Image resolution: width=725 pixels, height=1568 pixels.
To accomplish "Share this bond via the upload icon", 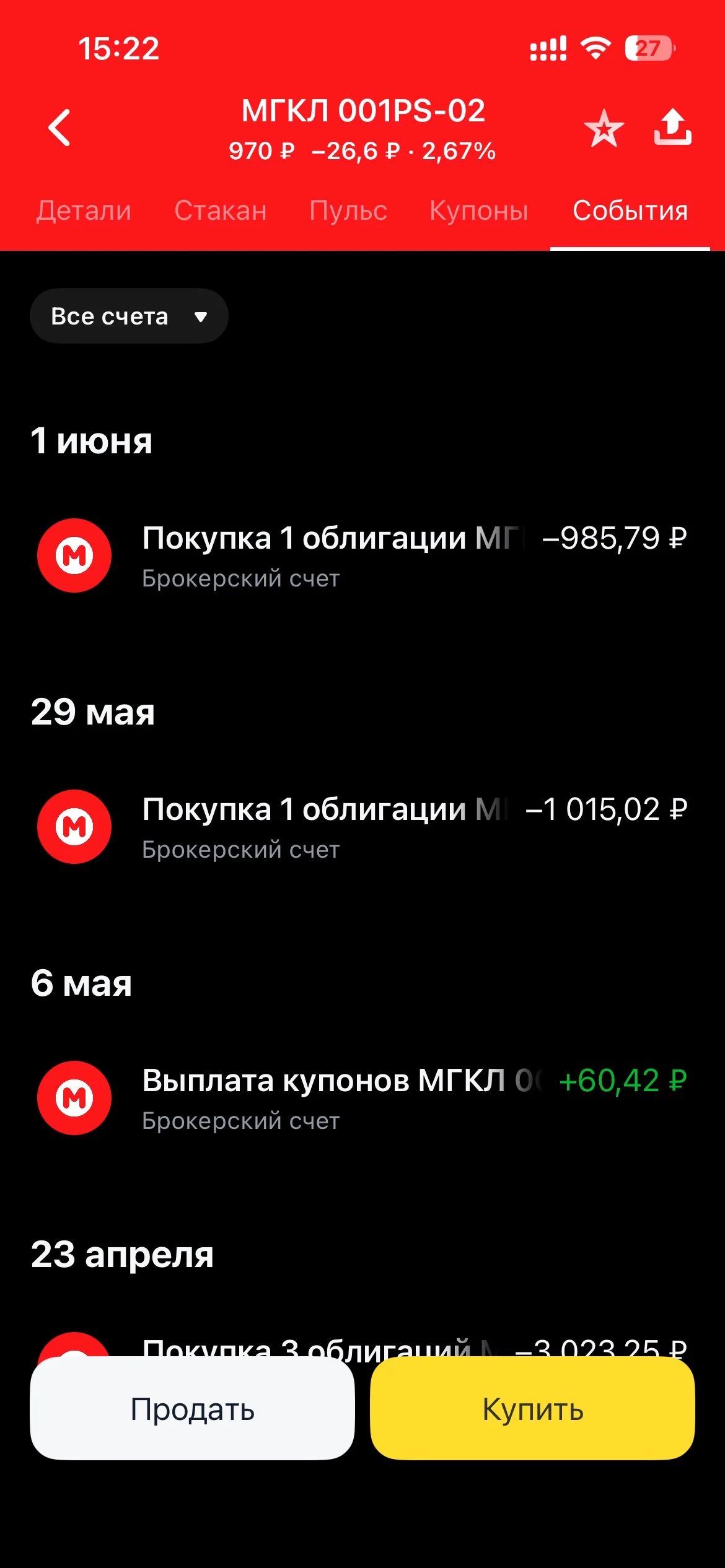I will coord(673,127).
